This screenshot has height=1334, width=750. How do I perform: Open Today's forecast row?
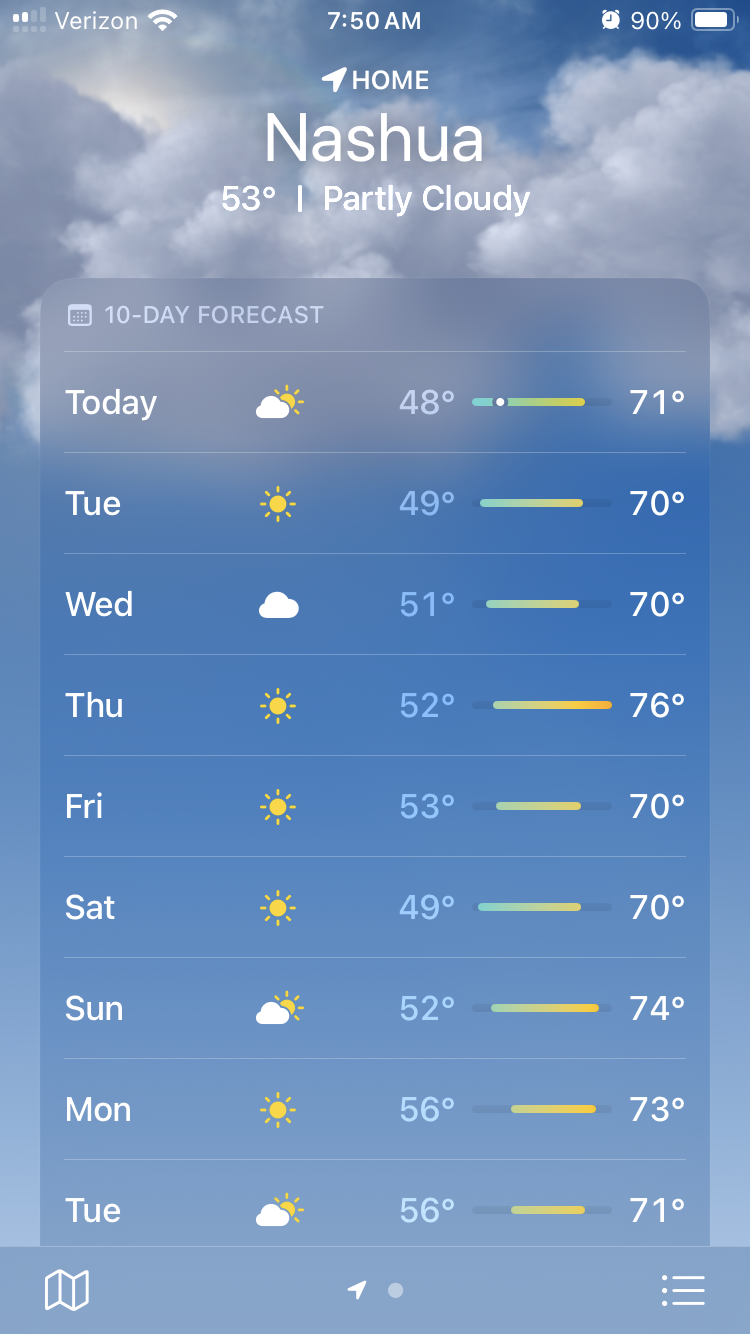[x=375, y=402]
